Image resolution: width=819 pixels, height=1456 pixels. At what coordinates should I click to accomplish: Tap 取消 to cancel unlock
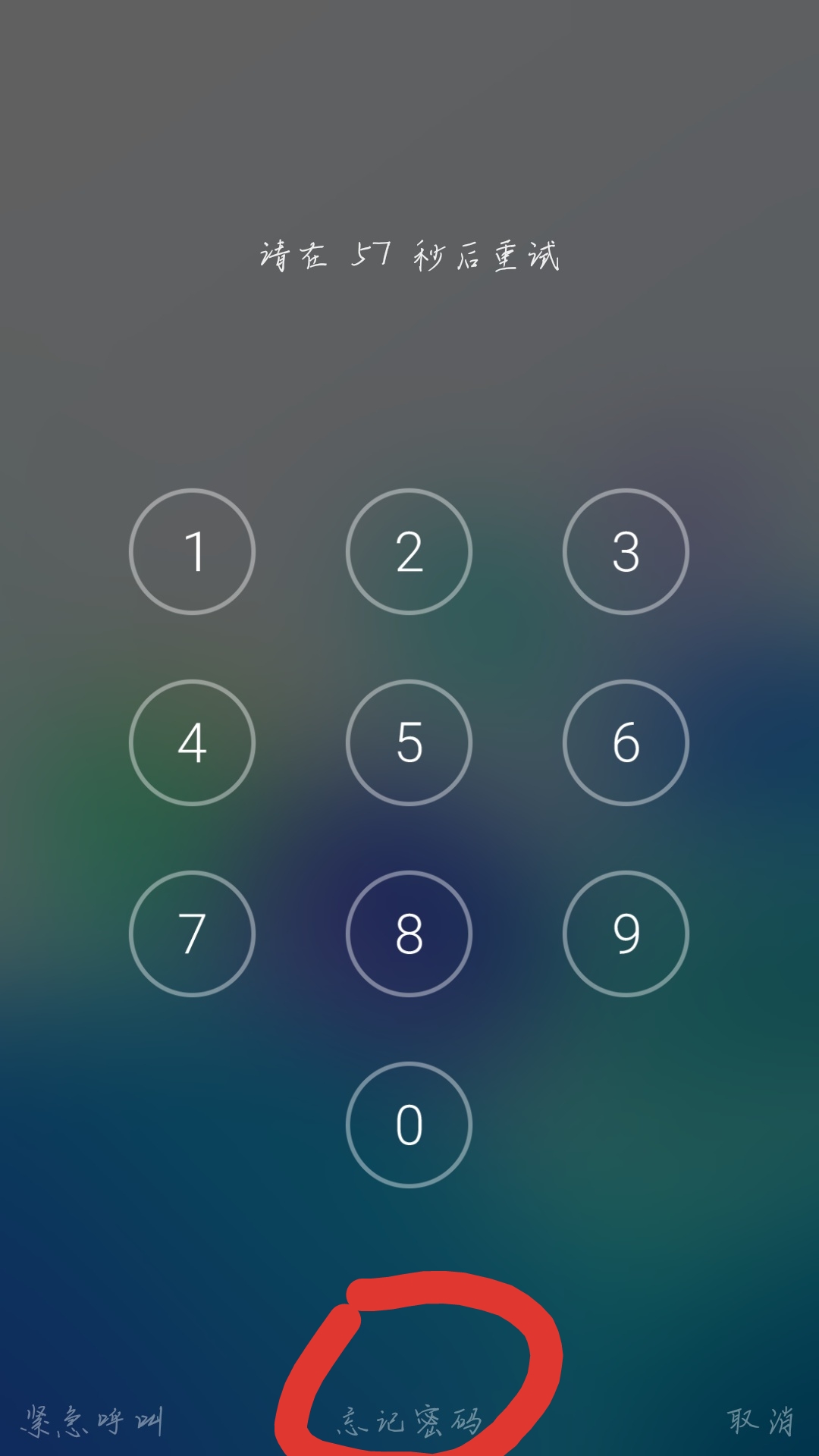(x=760, y=1421)
